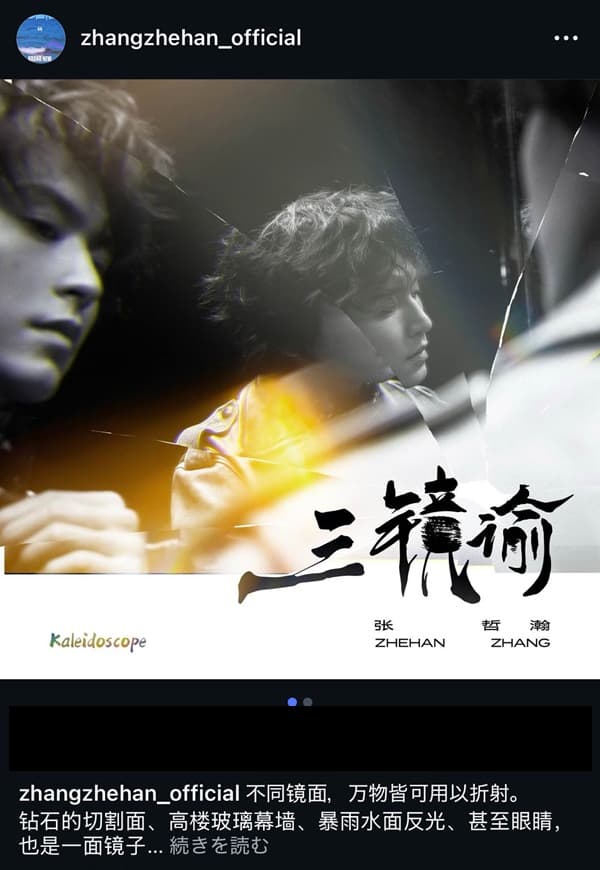Open zhangzhehan_official username in post header
600x870 pixels.
coord(191,38)
